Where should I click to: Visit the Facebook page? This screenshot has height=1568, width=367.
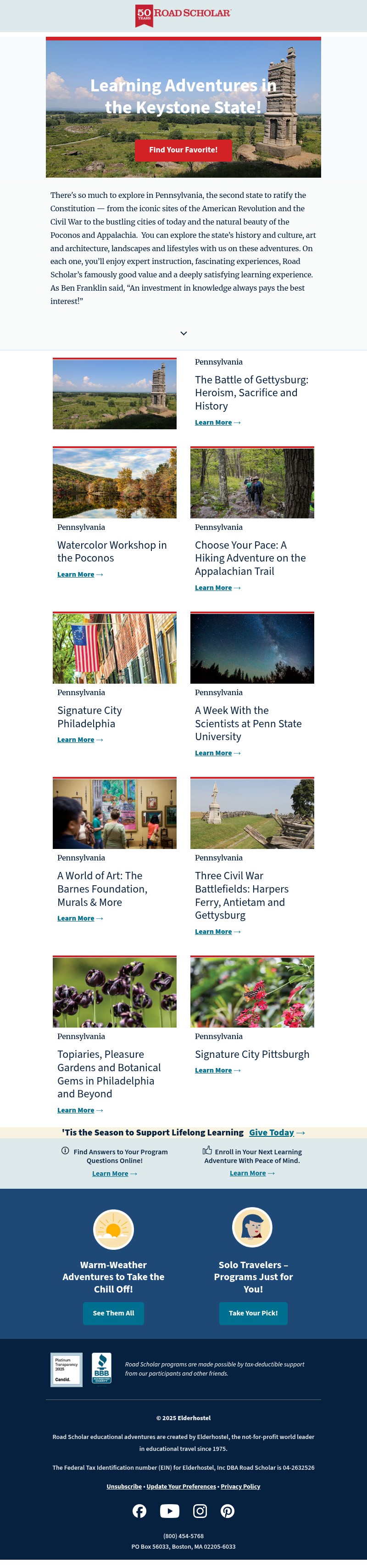[139, 1511]
